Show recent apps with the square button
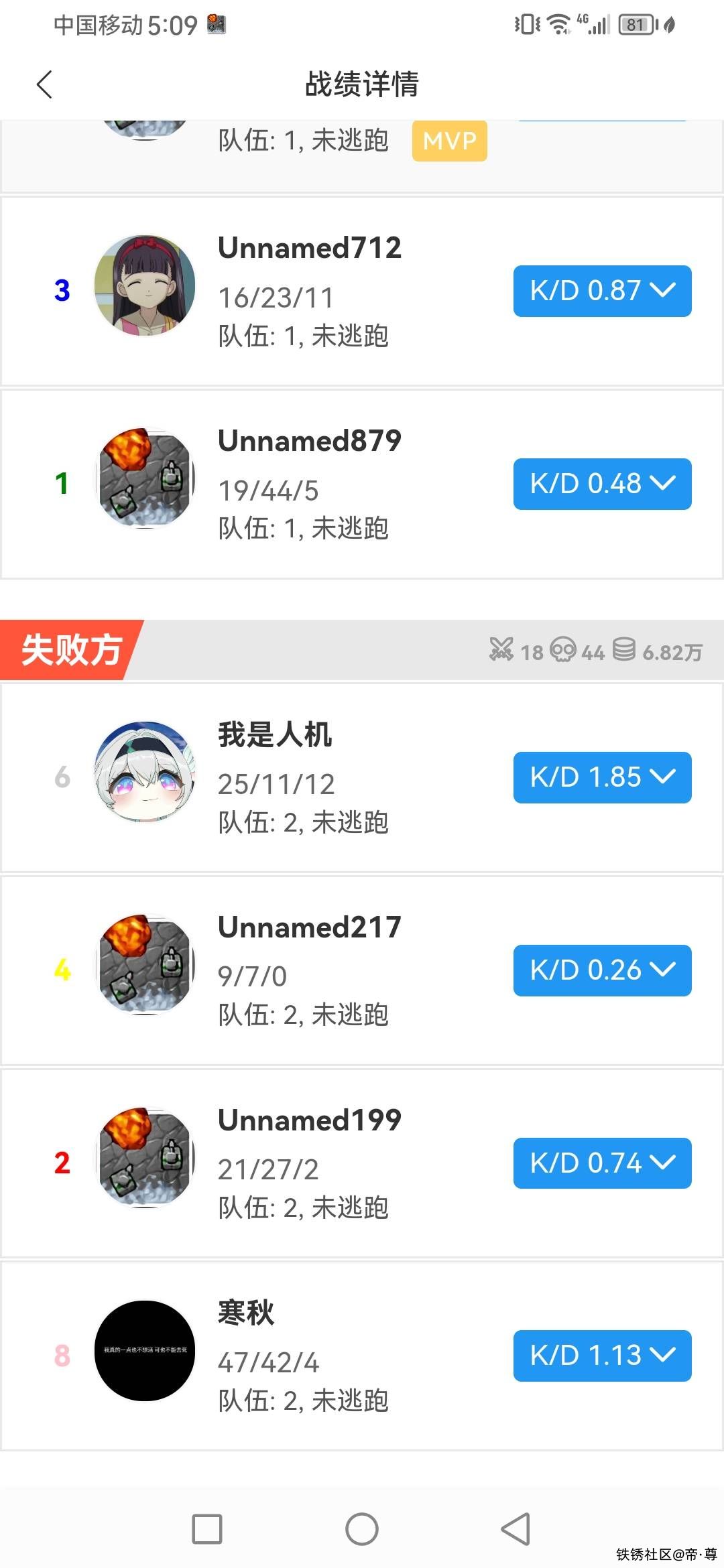This screenshot has height=1568, width=724. pos(207,1529)
